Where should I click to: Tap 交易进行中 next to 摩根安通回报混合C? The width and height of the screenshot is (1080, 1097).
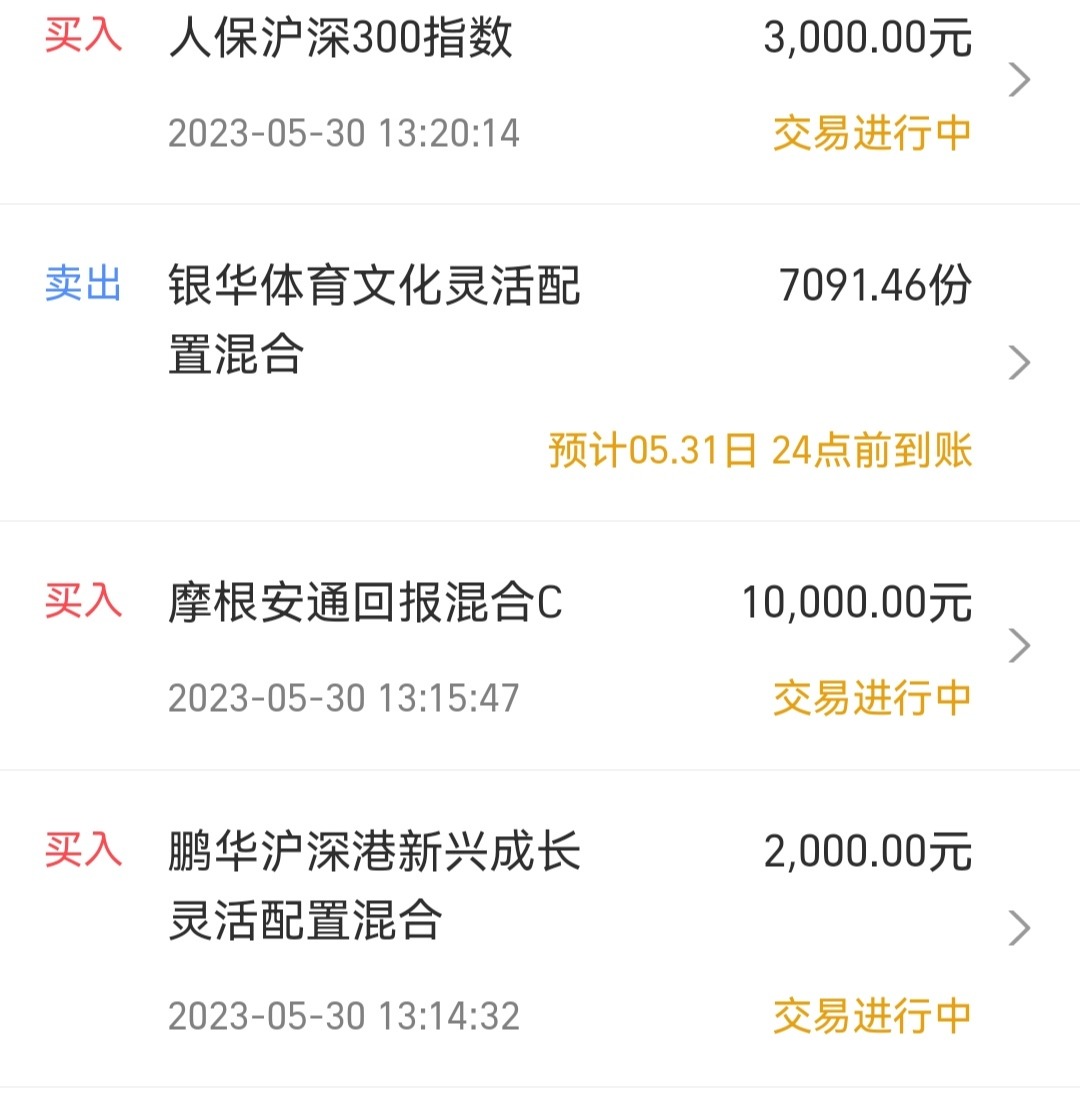point(869,698)
